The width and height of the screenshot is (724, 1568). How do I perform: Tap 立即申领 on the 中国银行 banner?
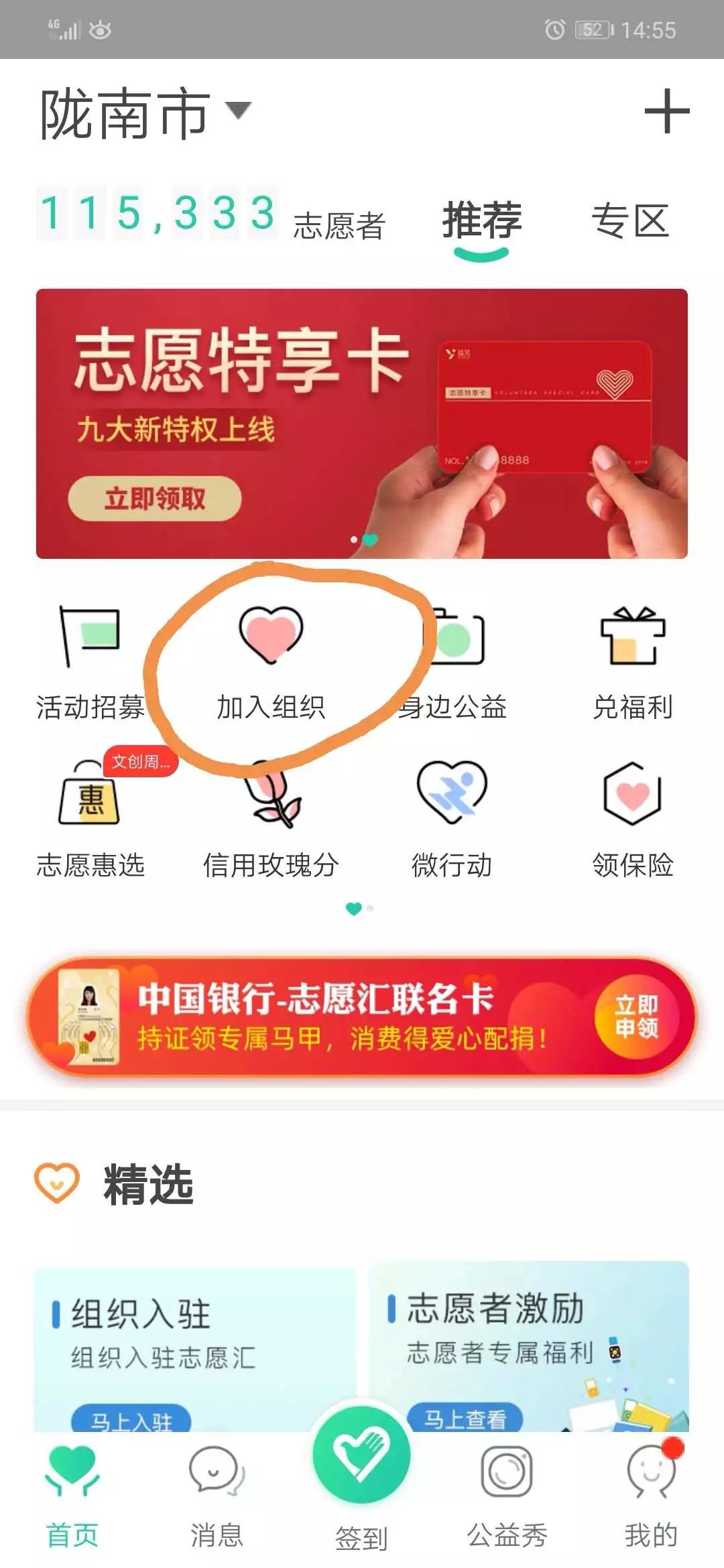(x=636, y=1017)
